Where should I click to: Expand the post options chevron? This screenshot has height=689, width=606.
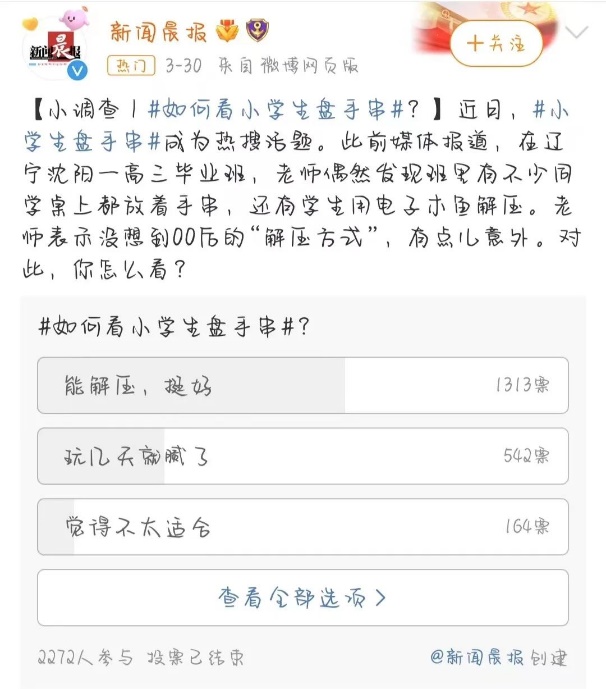[x=578, y=32]
